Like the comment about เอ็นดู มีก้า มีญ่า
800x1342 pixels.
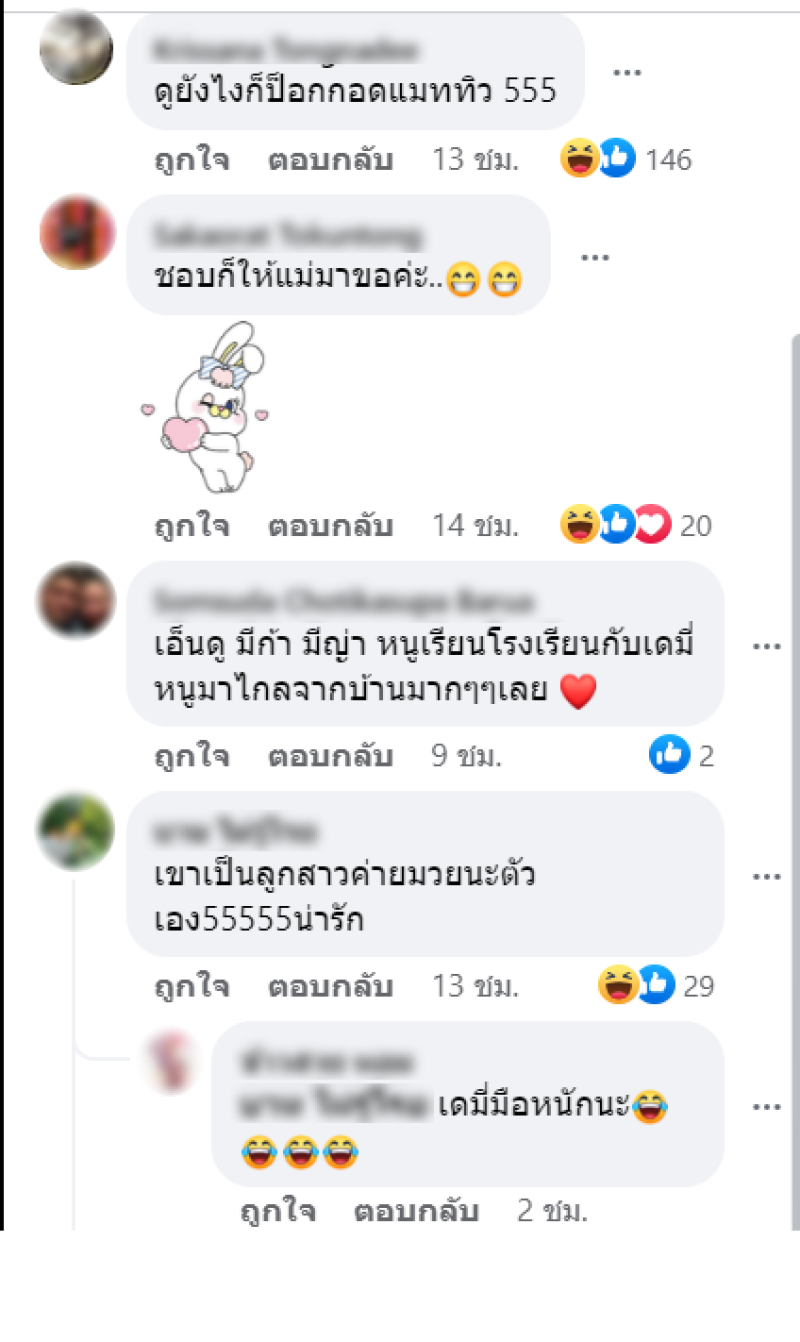click(x=191, y=757)
